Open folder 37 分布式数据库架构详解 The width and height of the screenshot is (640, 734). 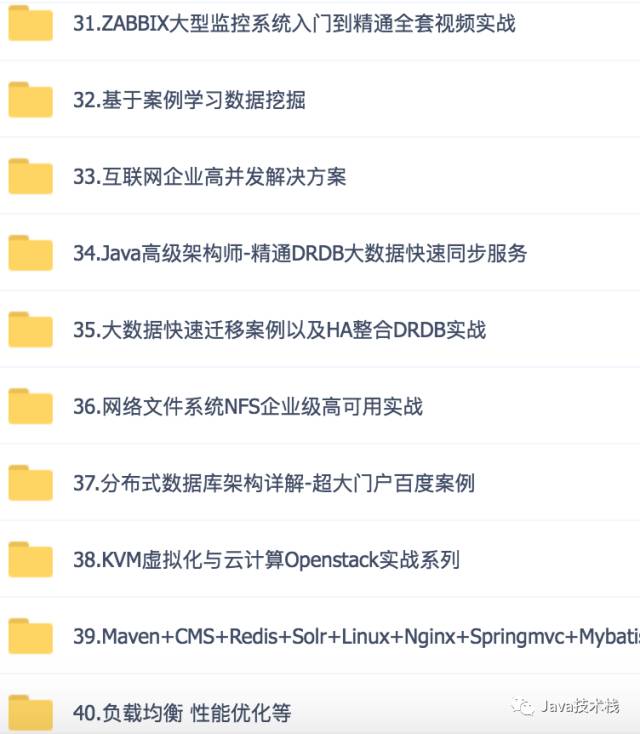pyautogui.click(x=273, y=483)
